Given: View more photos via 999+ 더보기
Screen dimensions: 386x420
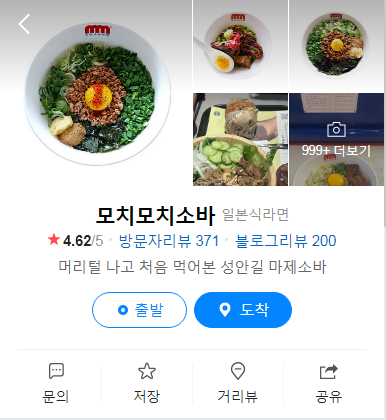Looking at the screenshot, I should (x=336, y=139).
